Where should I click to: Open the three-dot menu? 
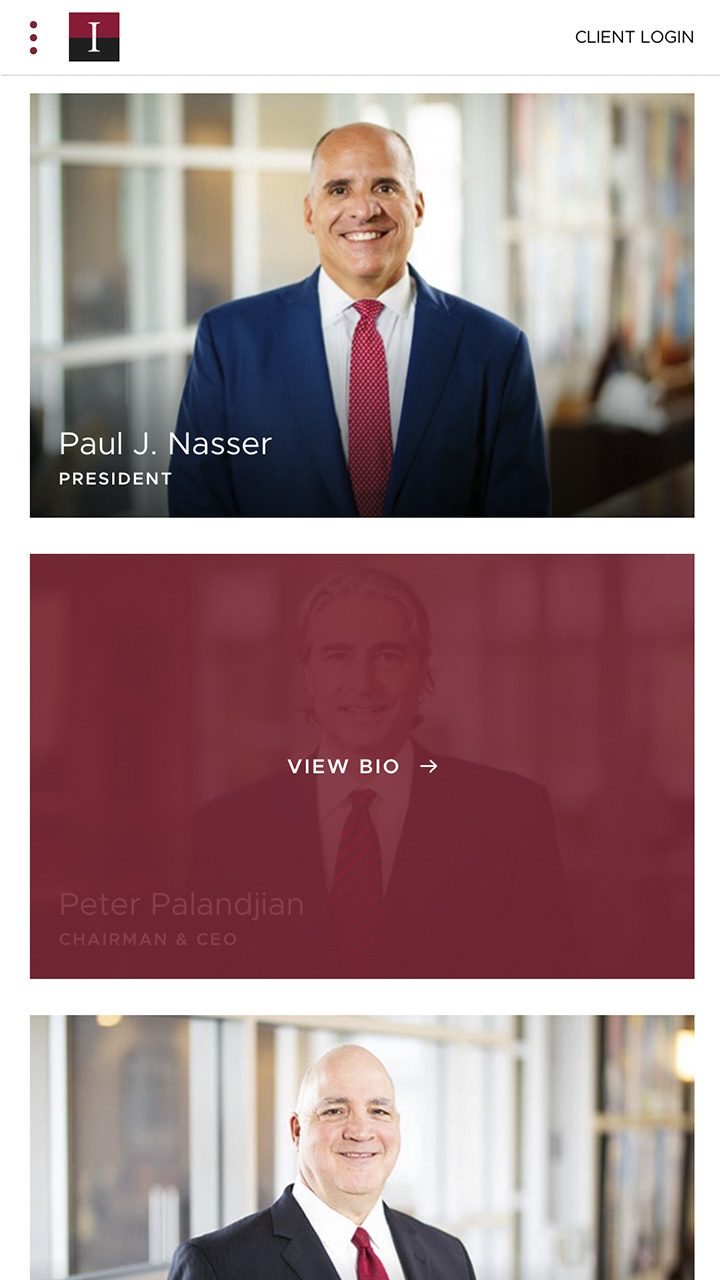pos(33,38)
